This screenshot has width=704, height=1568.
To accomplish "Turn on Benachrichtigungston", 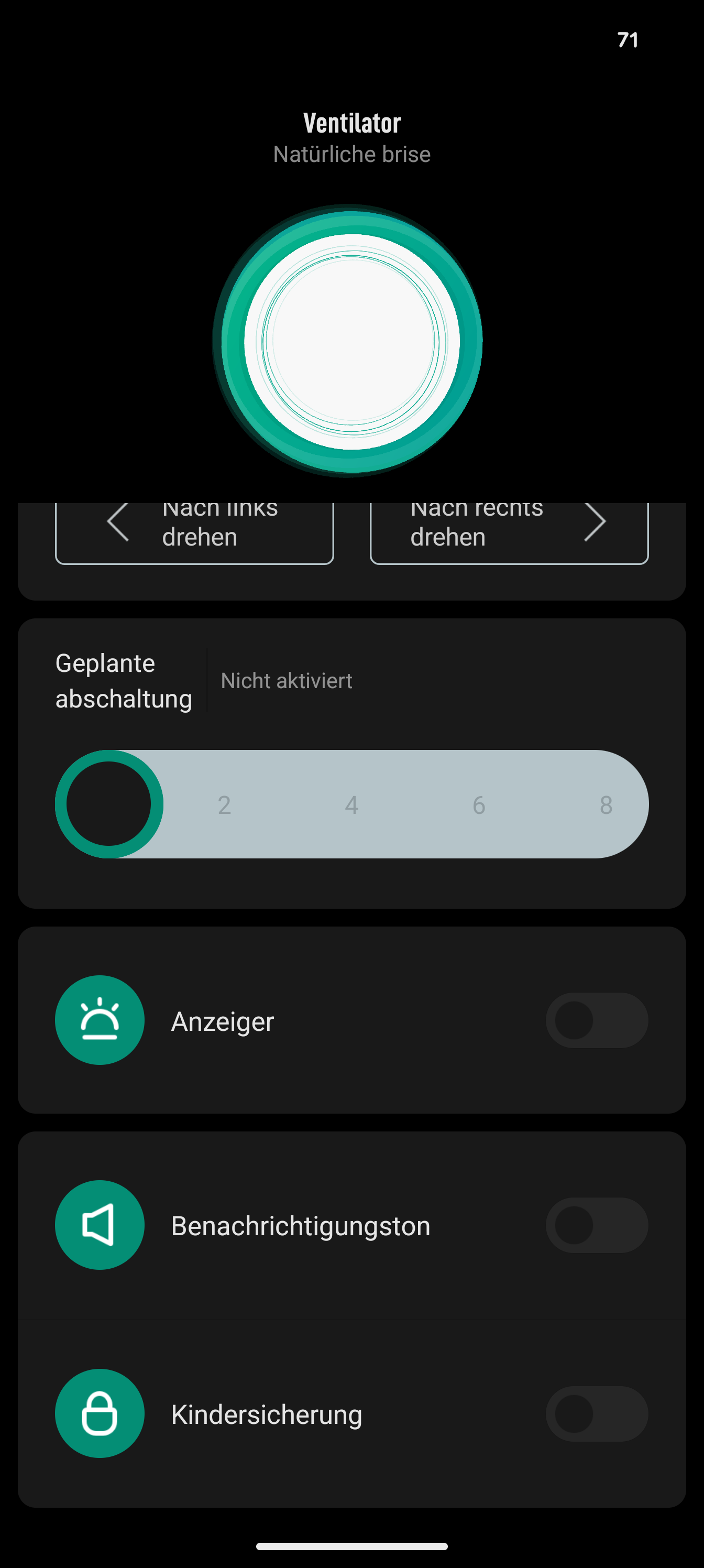I will tap(596, 1225).
